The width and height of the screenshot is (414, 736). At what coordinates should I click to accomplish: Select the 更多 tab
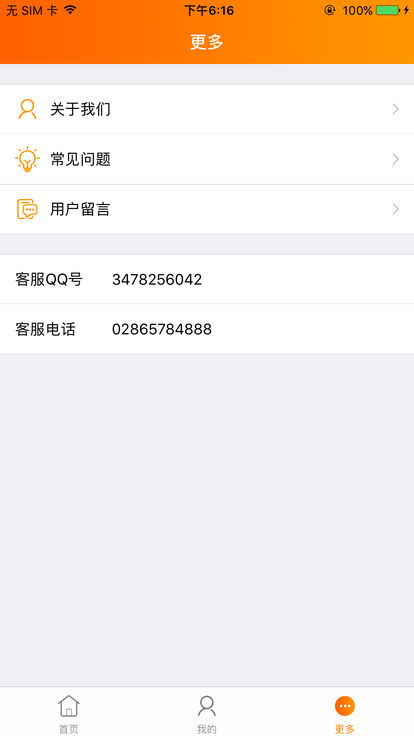pyautogui.click(x=345, y=713)
